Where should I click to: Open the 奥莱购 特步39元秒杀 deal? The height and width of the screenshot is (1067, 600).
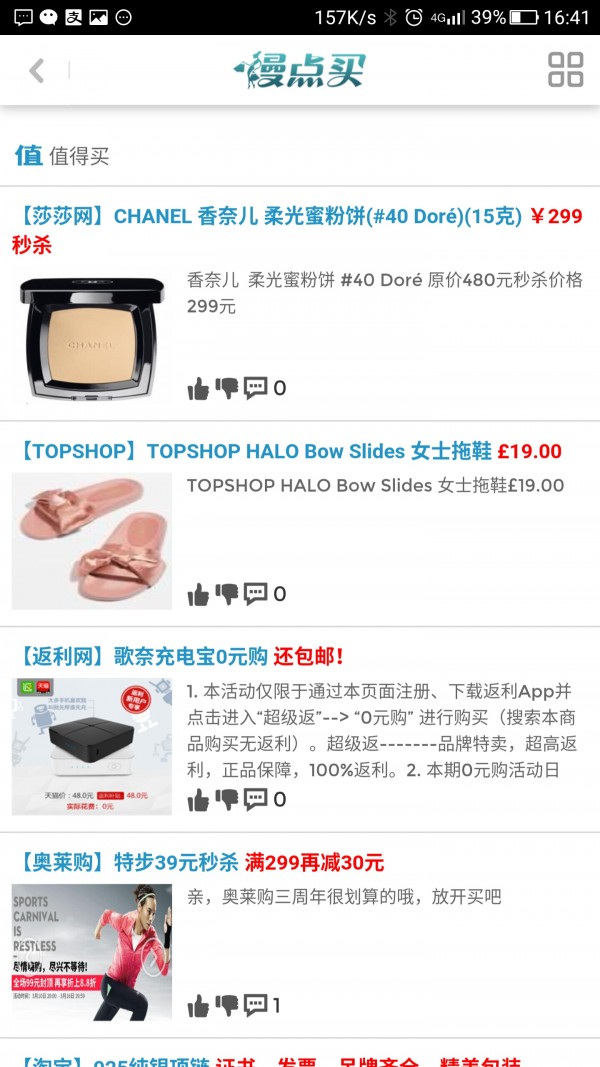(x=200, y=863)
